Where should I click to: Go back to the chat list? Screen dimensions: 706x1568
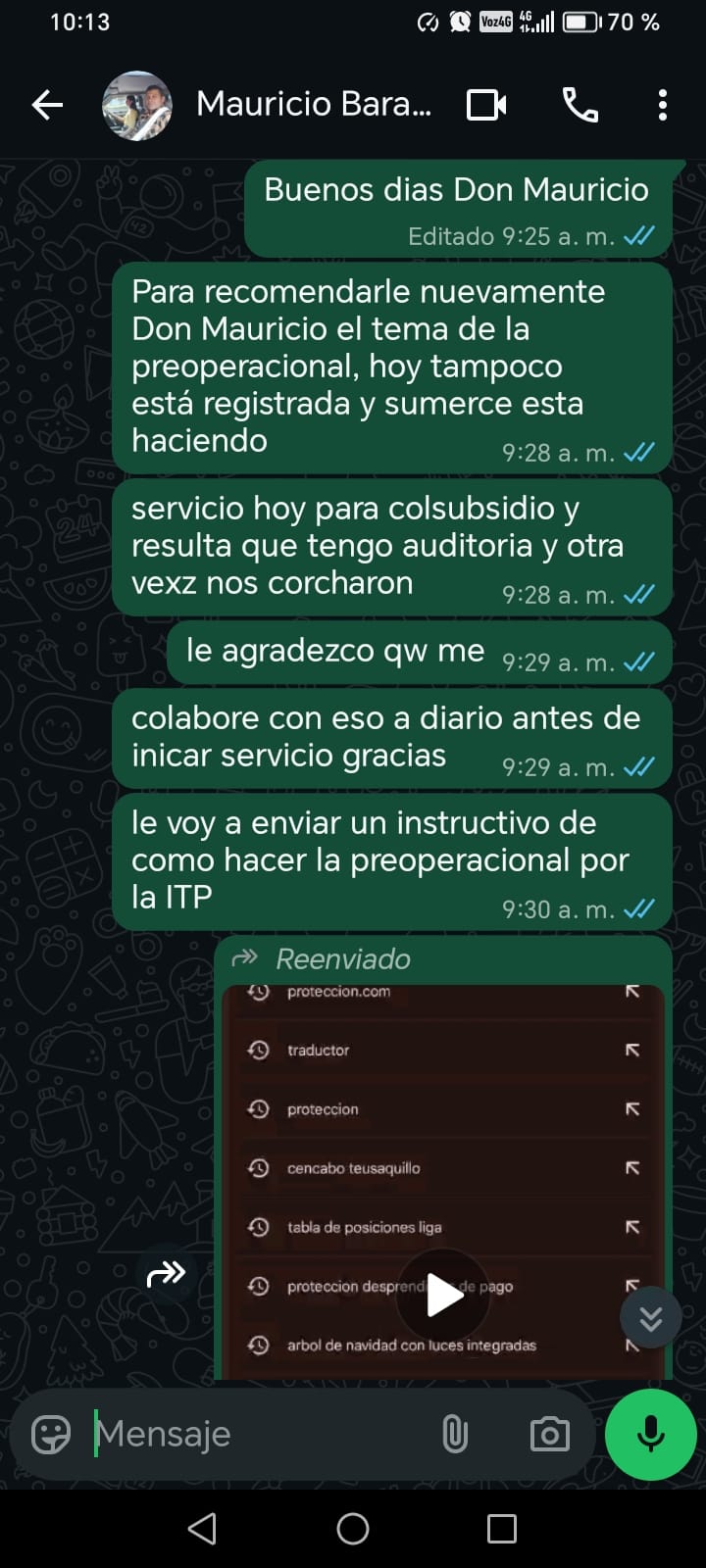pos(47,105)
